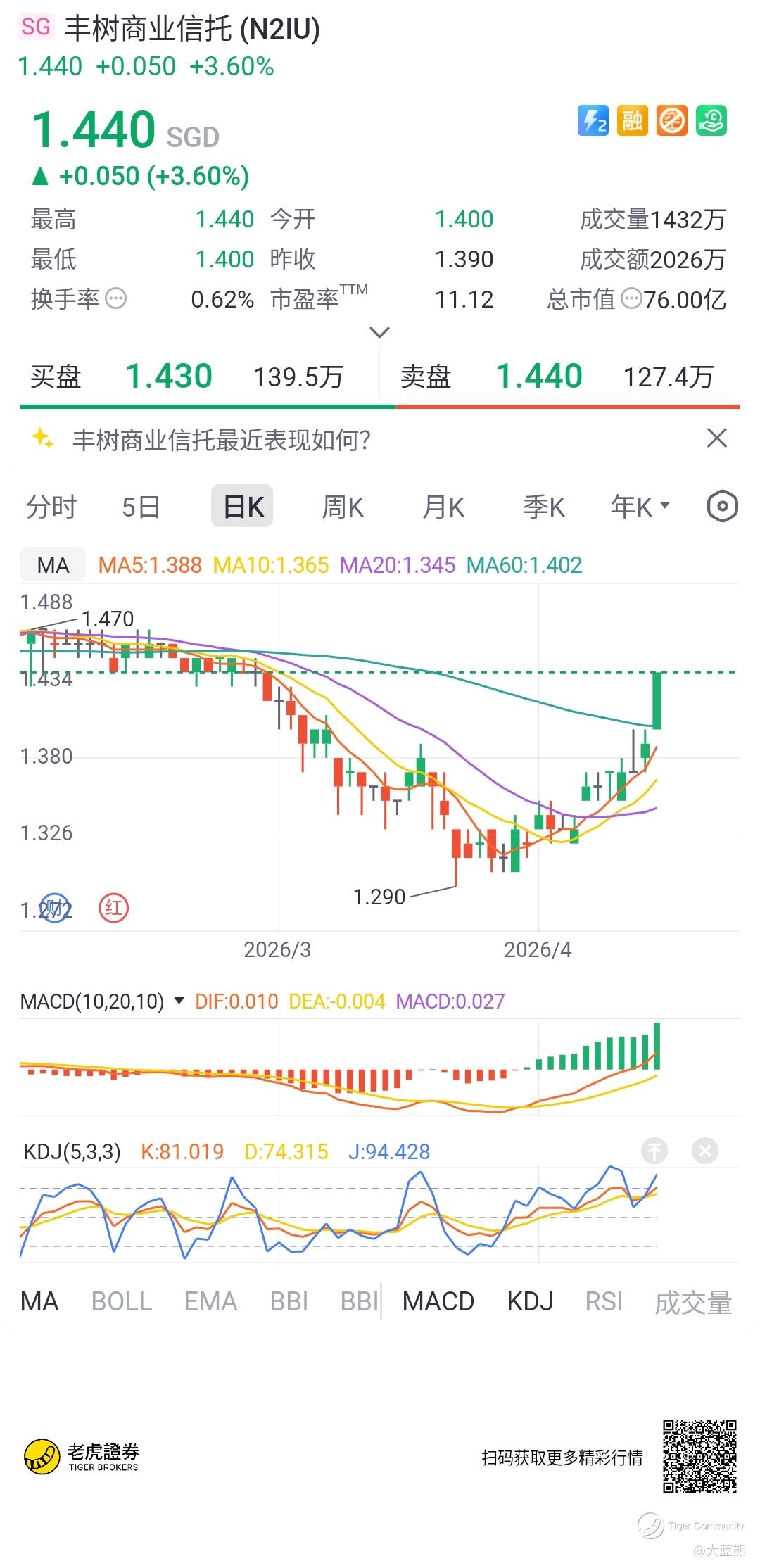Open 丰树商业信托最近表现如何 AI prompt
Screen dimensions: 760x1568
(222, 441)
